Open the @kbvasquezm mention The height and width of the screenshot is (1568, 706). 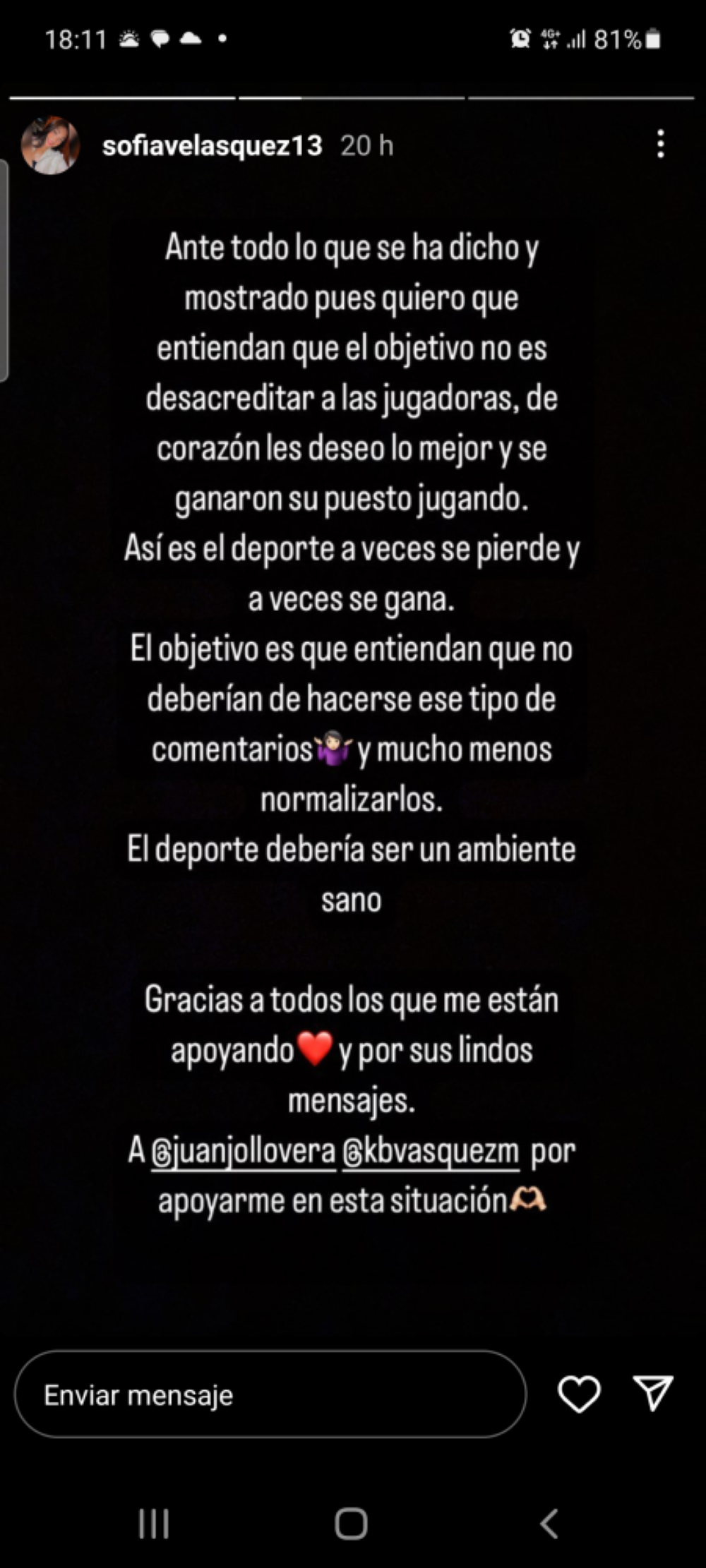tap(431, 1152)
